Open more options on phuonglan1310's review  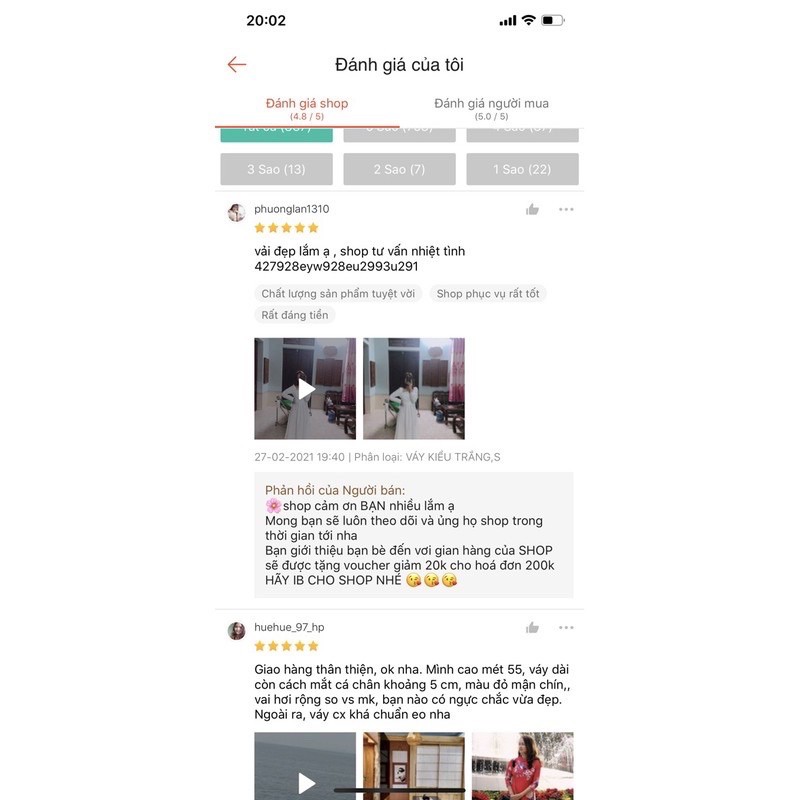[x=566, y=209]
